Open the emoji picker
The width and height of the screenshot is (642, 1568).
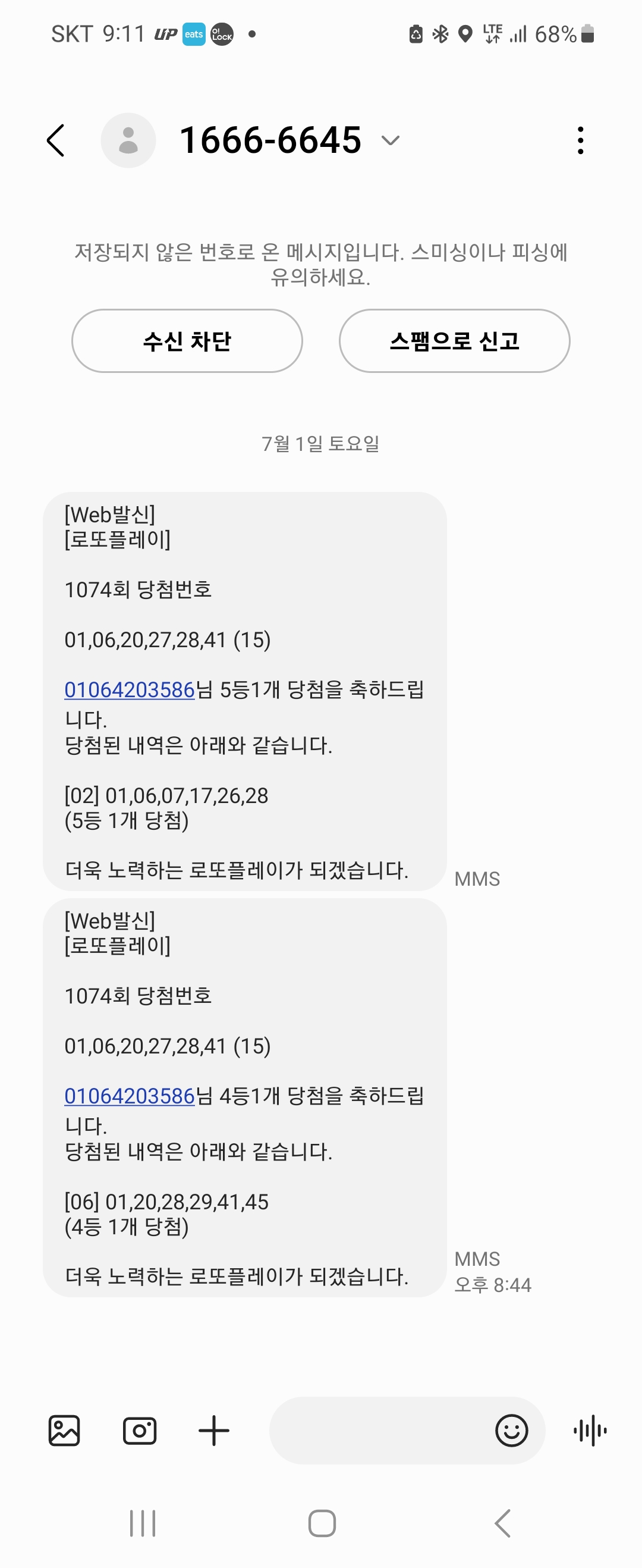[511, 1431]
